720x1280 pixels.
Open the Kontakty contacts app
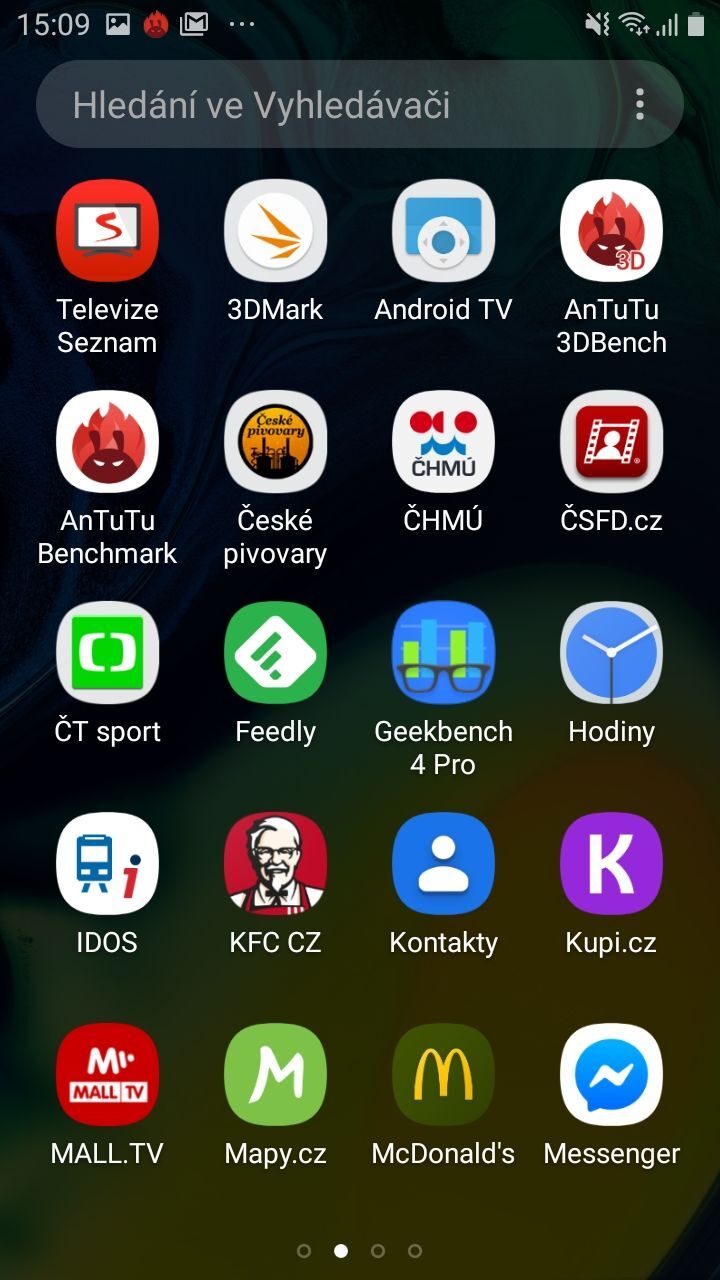click(443, 863)
